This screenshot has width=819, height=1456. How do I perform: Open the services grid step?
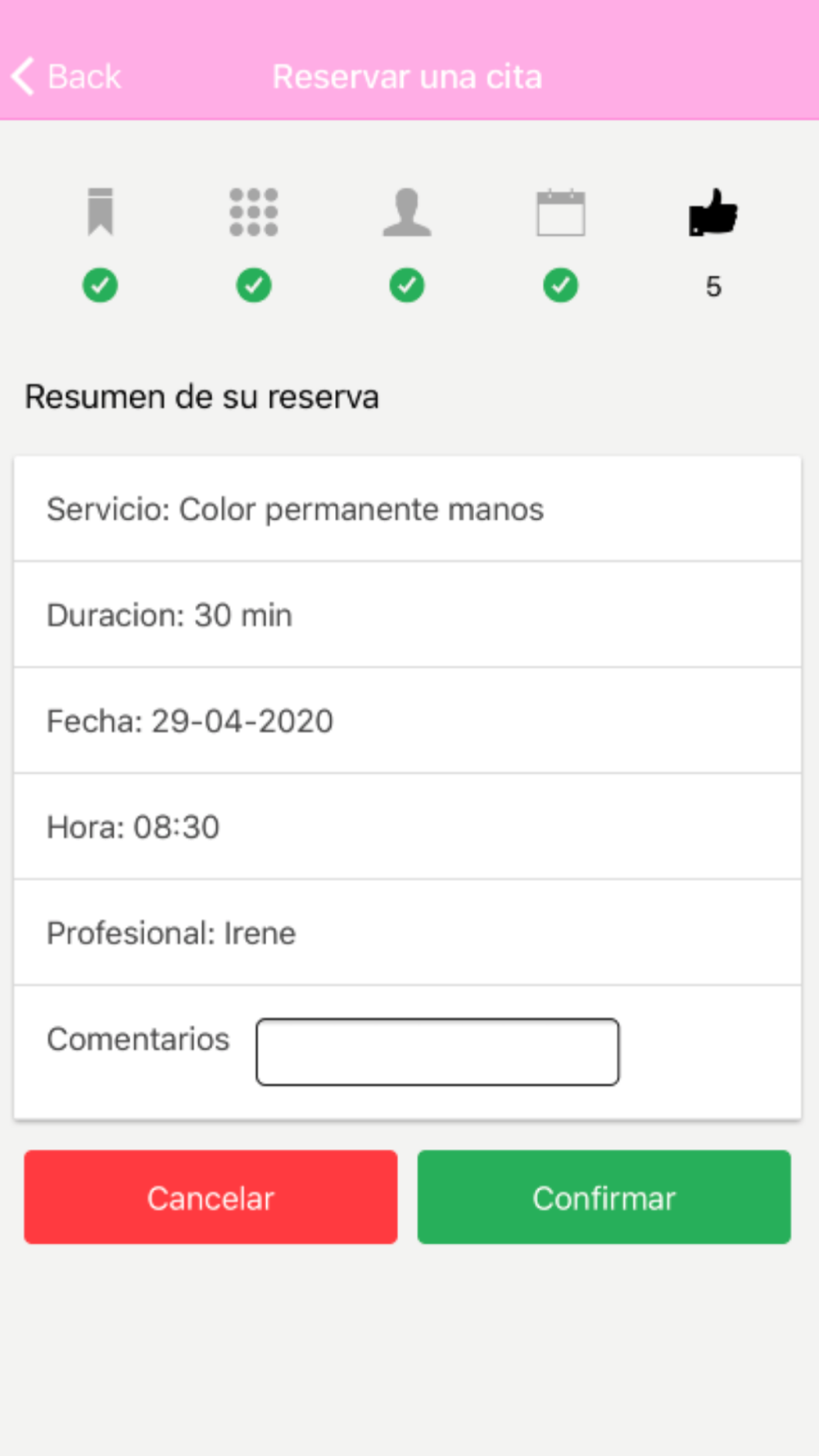click(x=254, y=212)
